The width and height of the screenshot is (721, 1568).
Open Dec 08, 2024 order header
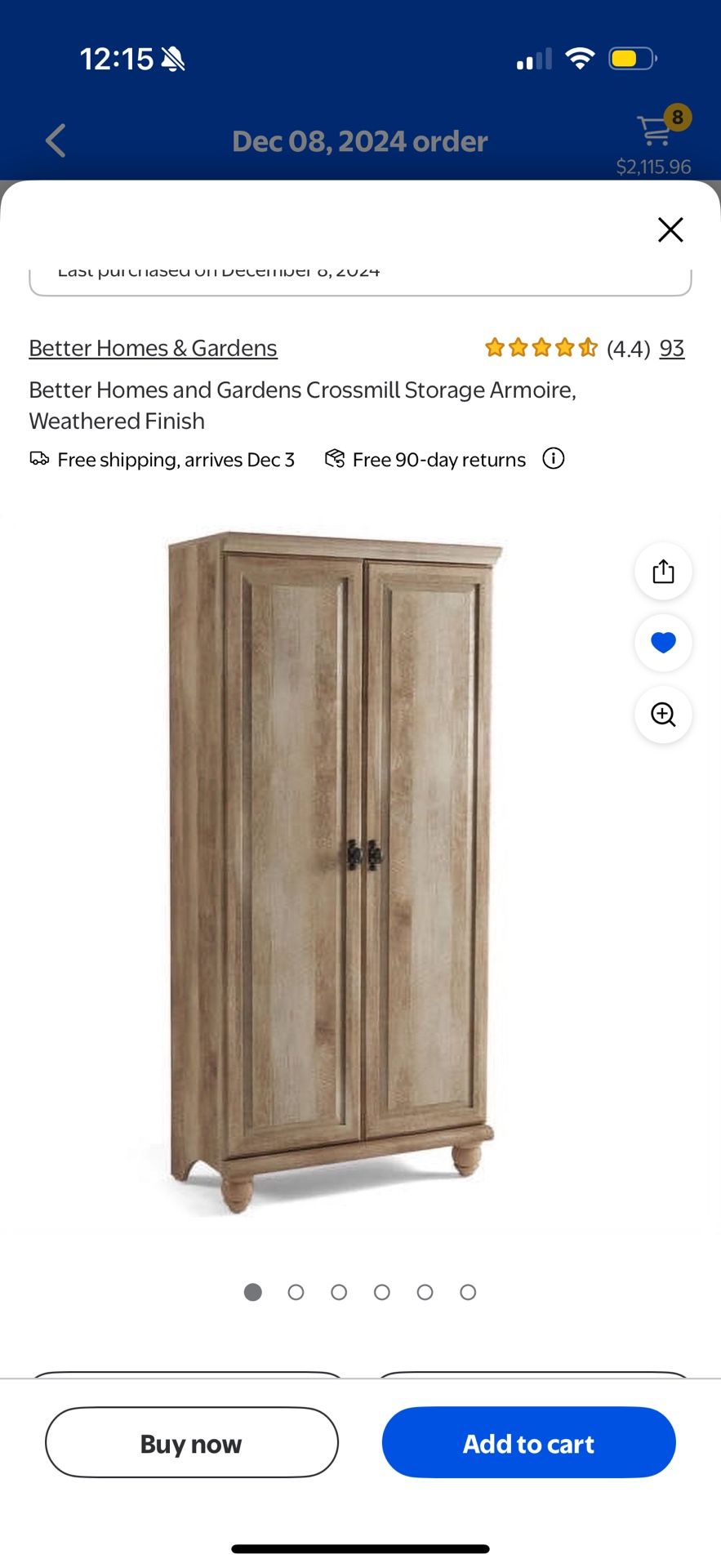coord(359,140)
